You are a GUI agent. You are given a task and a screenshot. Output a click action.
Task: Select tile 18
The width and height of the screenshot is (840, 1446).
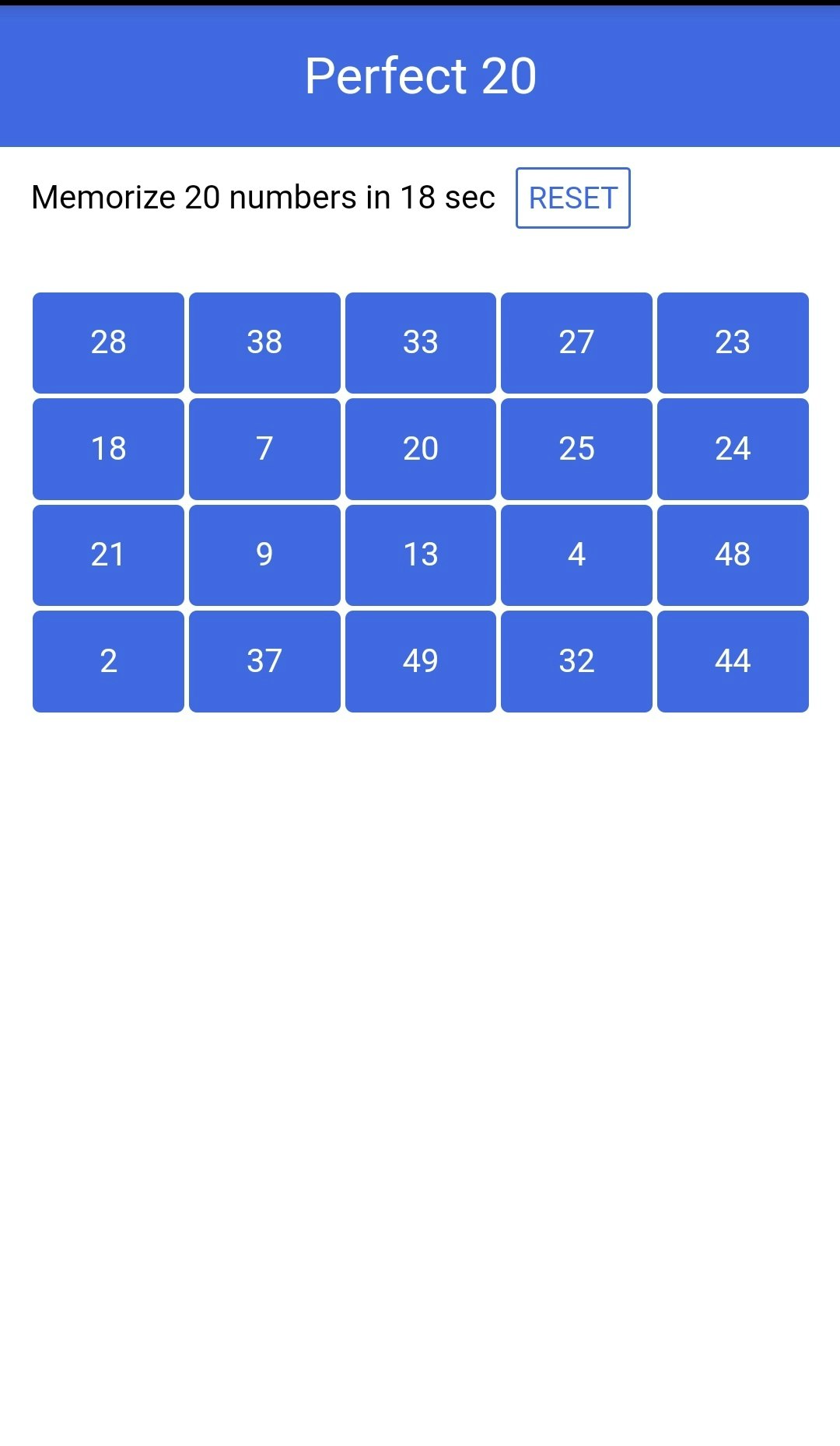108,449
